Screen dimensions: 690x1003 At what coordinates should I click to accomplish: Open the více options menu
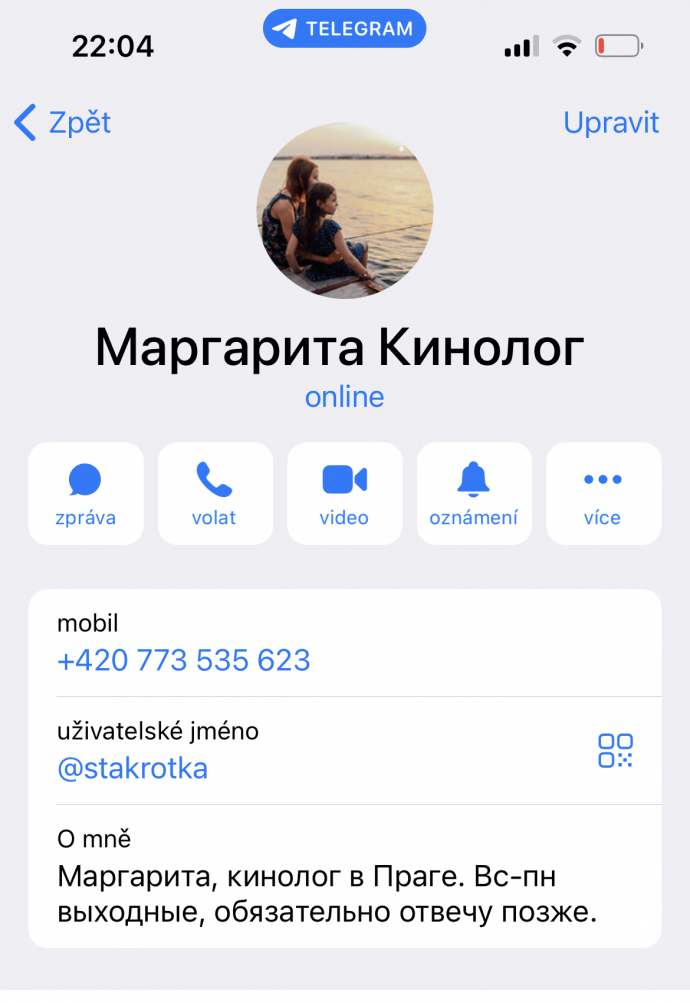(603, 494)
